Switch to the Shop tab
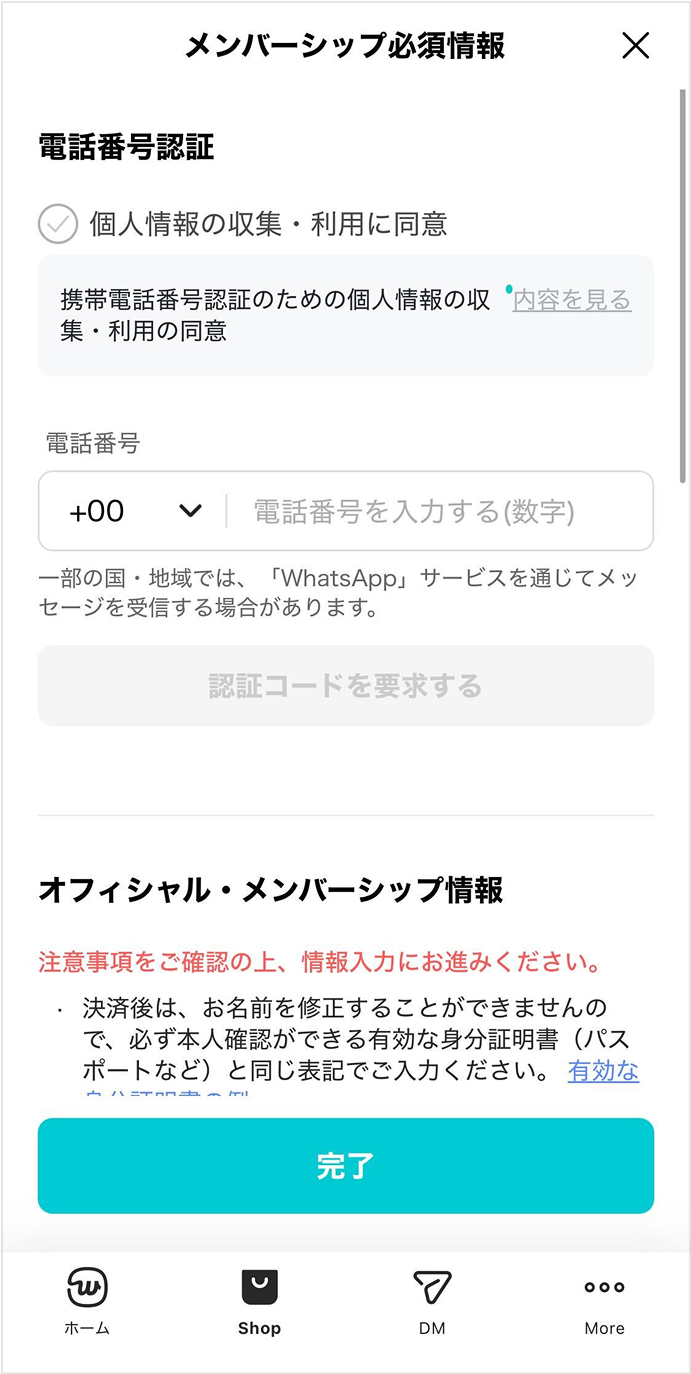The height and width of the screenshot is (1374, 691). pyautogui.click(x=259, y=1301)
